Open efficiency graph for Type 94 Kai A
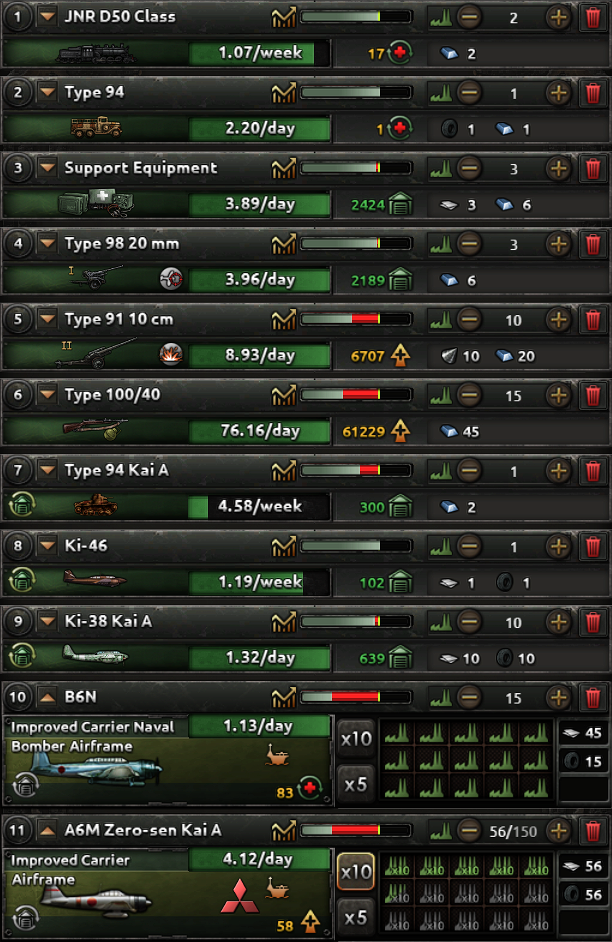Viewport: 612px width, 942px height. click(284, 470)
